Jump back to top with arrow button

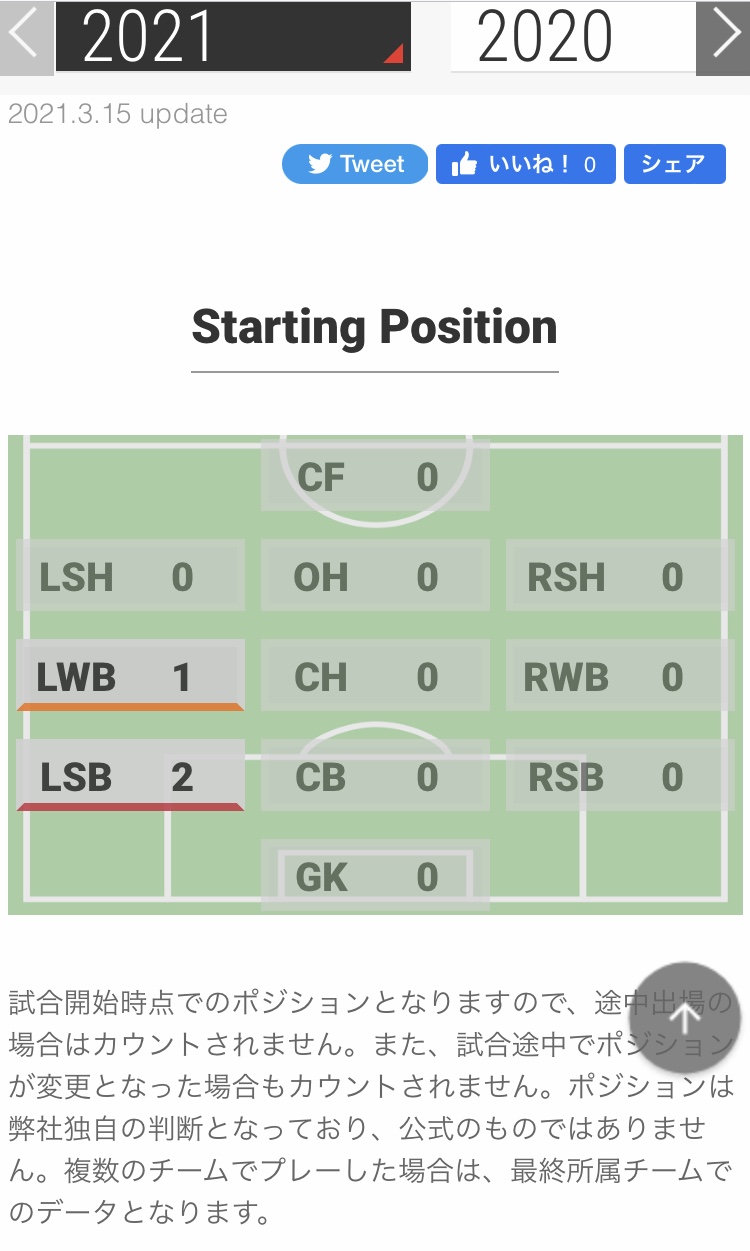(685, 1018)
